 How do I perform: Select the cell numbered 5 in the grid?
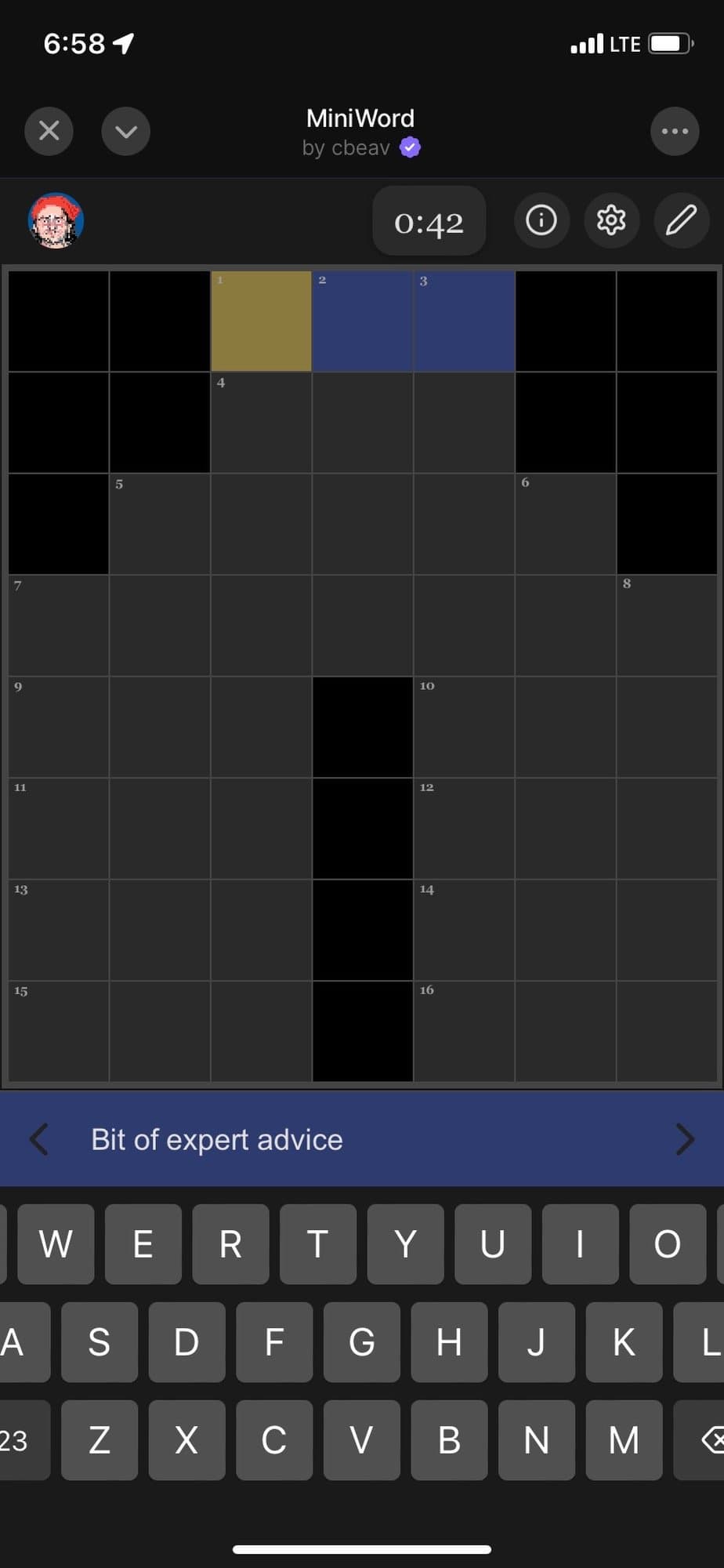click(159, 524)
